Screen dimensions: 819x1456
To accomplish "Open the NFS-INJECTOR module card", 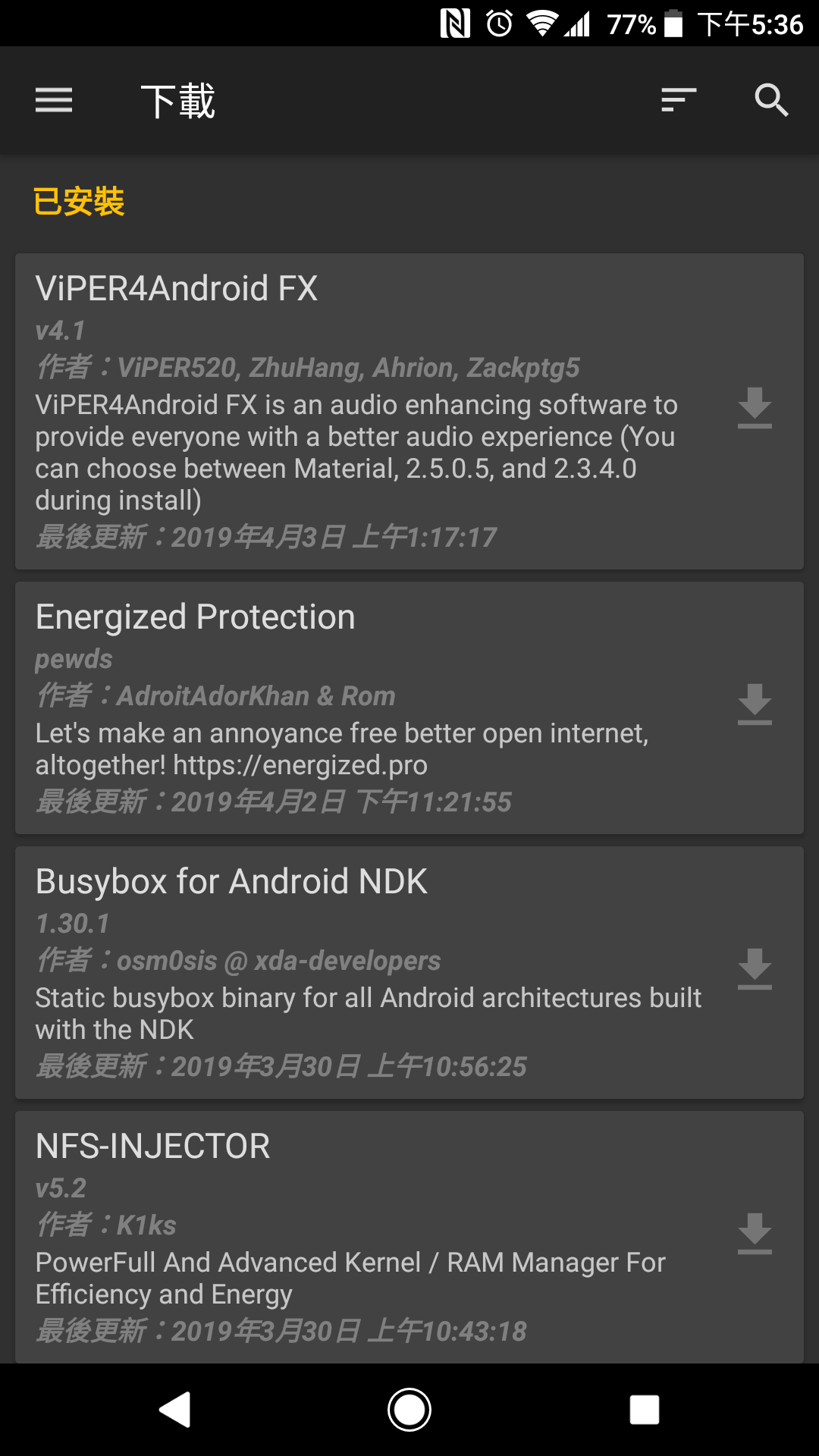I will (x=409, y=1237).
